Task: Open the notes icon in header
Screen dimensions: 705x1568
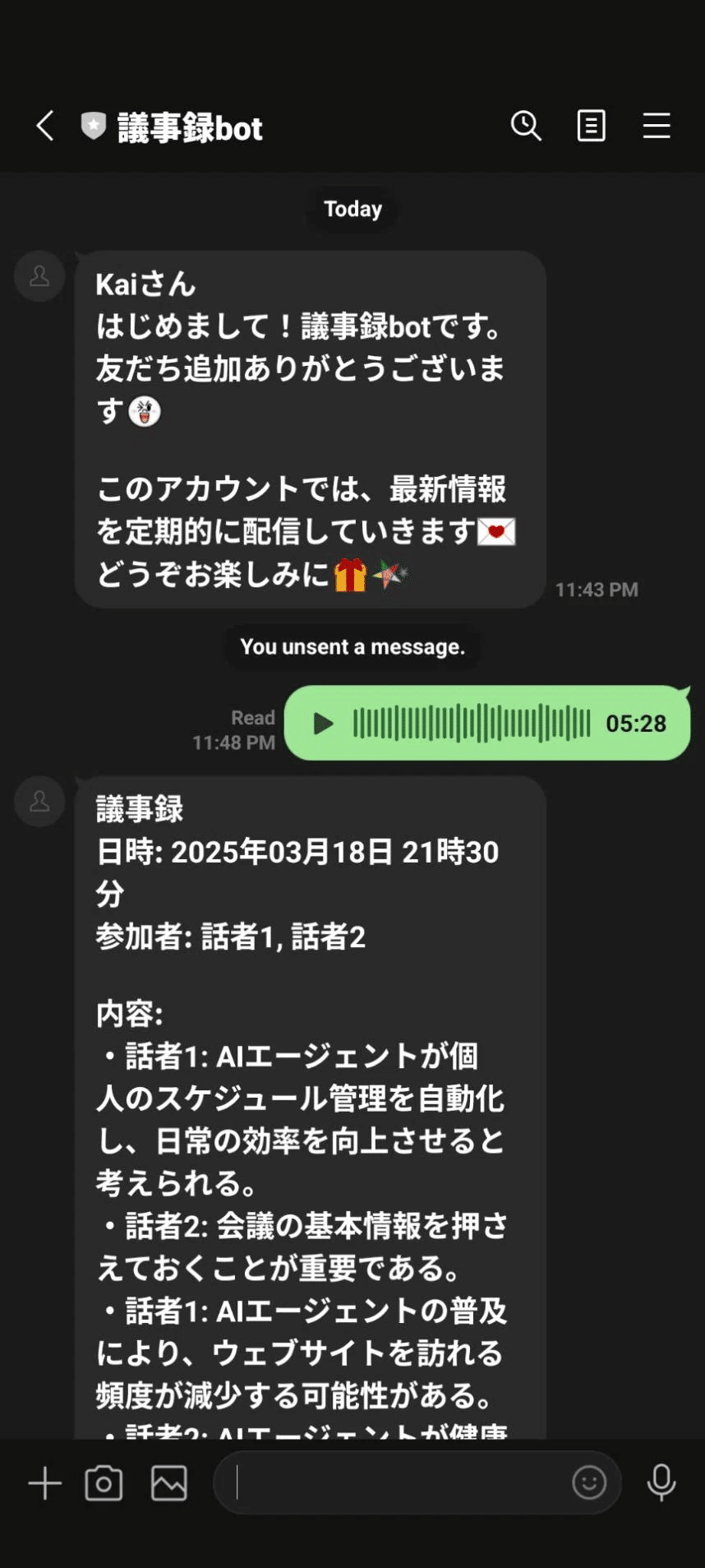Action: [x=591, y=127]
